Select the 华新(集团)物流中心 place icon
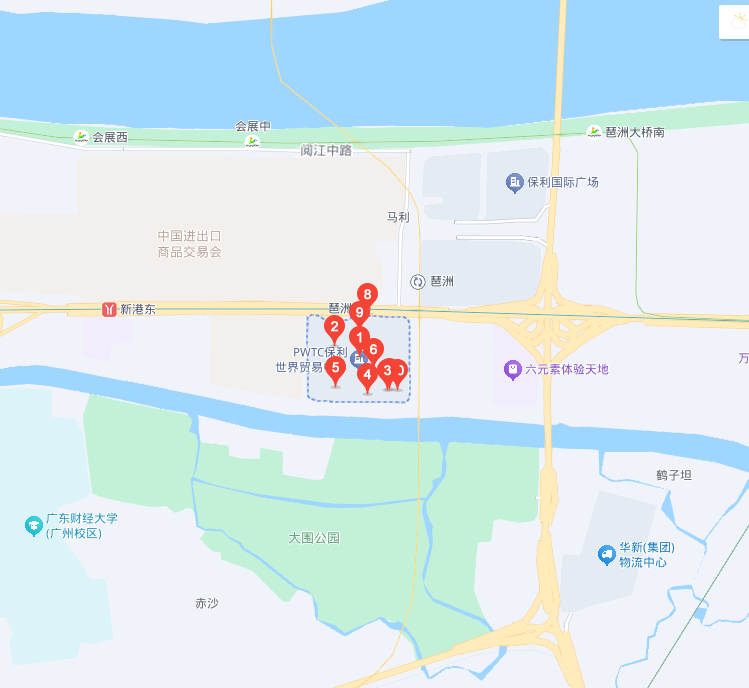The image size is (749, 688). point(606,553)
